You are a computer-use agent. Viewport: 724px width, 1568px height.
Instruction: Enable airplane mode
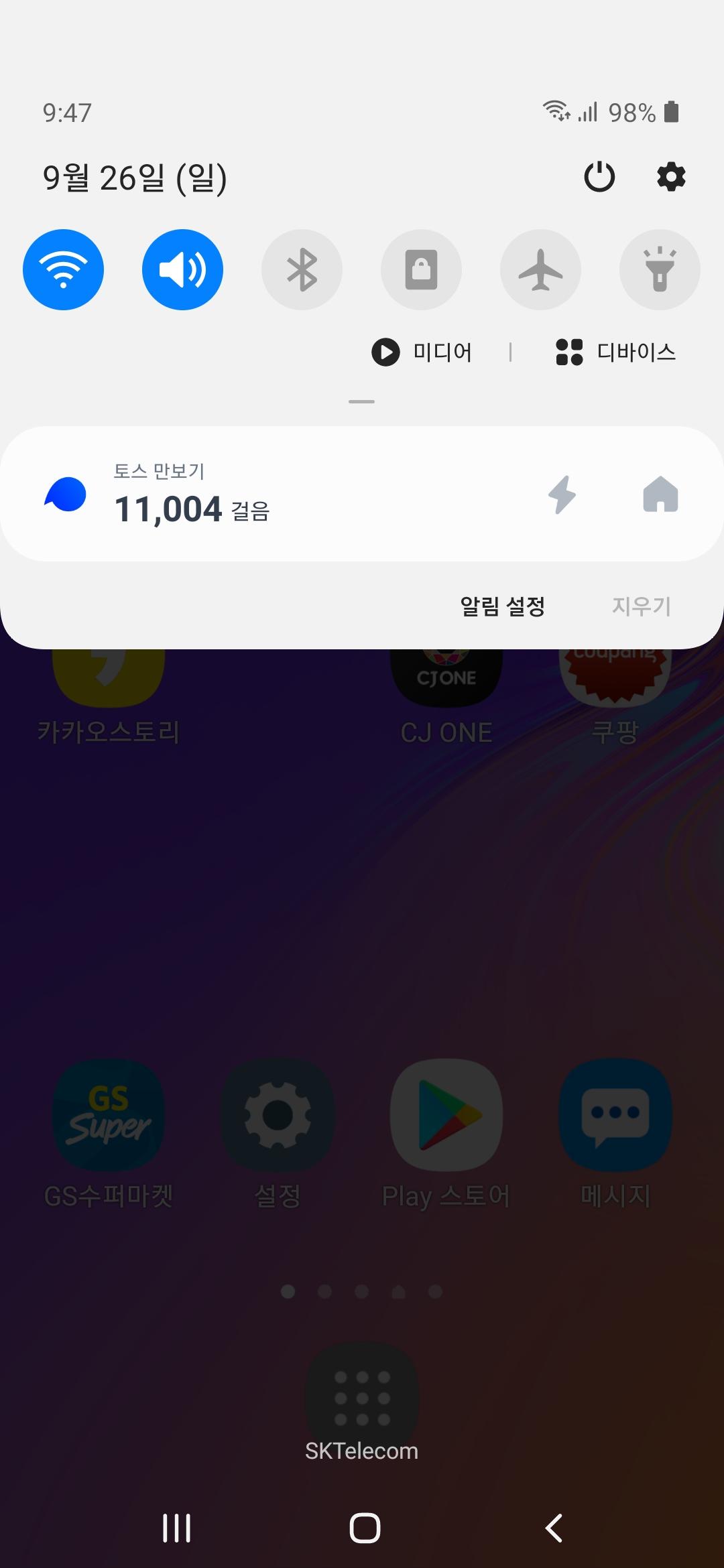540,269
